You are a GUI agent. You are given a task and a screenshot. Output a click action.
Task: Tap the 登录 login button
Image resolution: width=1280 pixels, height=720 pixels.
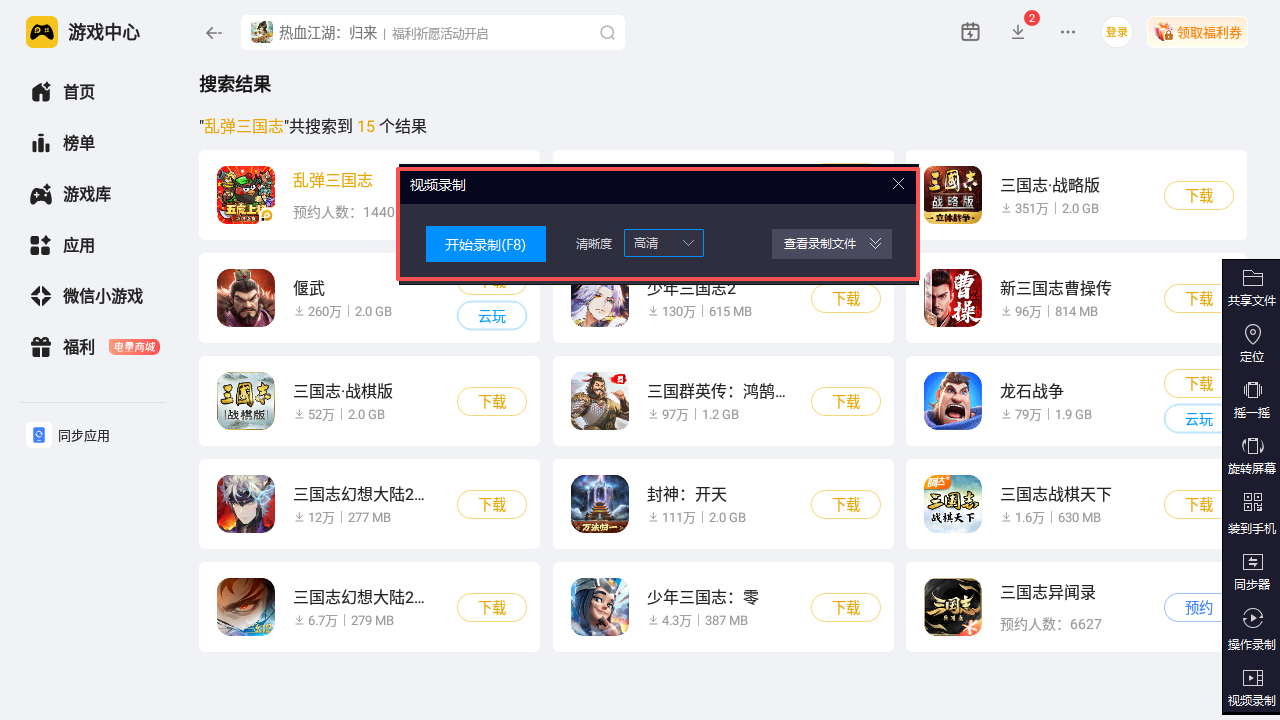1117,32
